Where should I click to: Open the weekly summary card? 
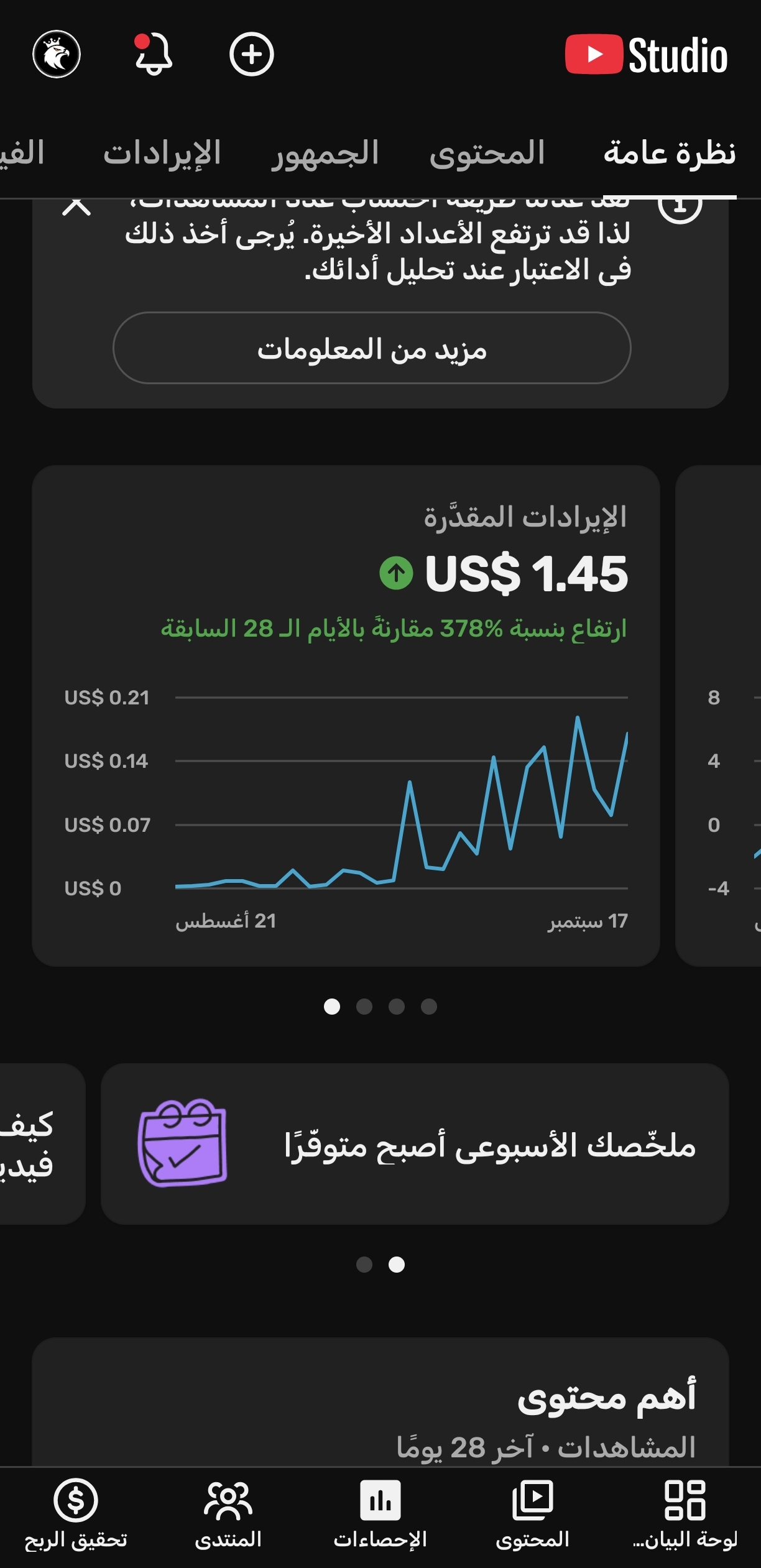pyautogui.click(x=415, y=1144)
